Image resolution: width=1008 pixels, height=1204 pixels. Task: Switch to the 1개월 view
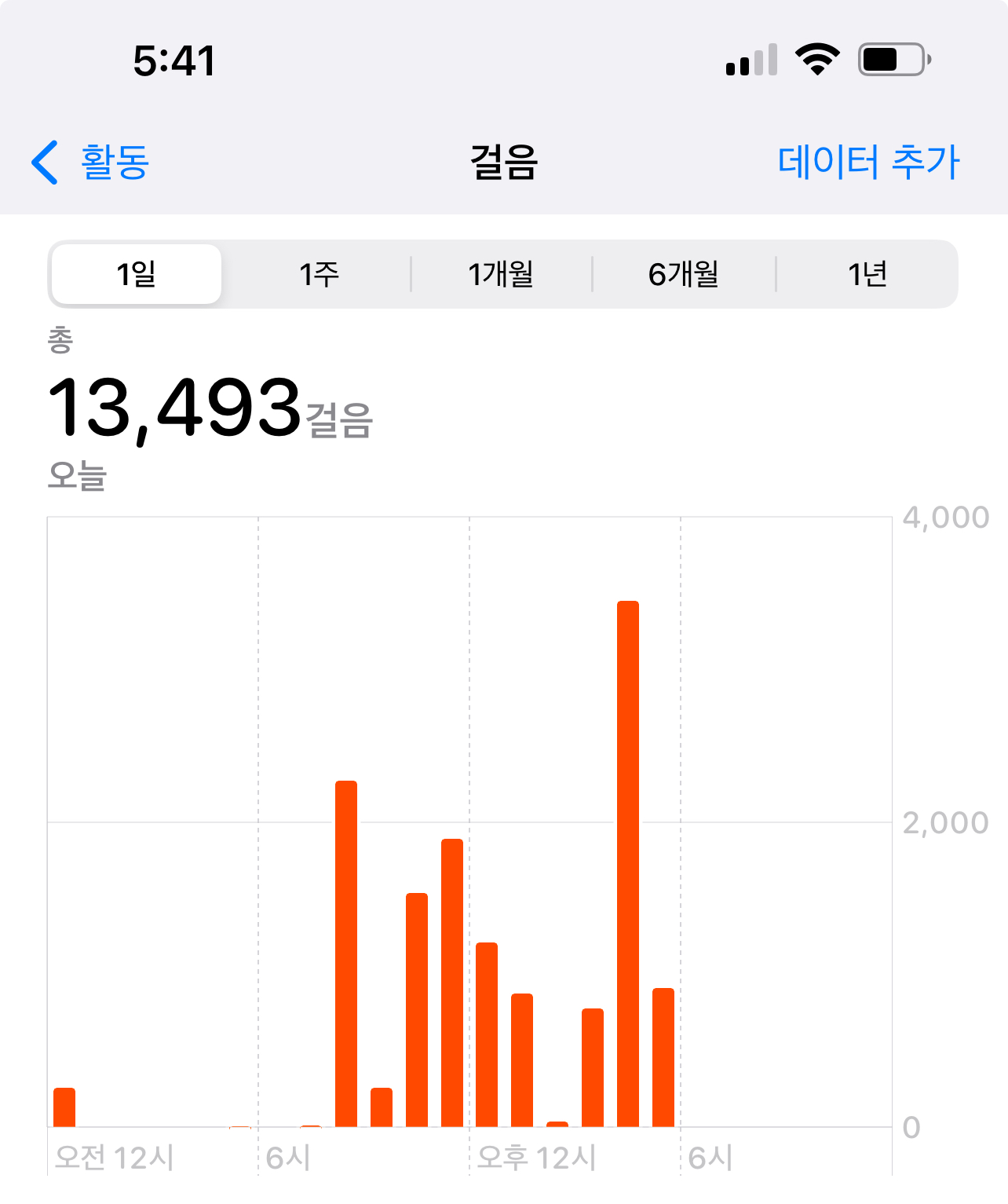tap(501, 274)
